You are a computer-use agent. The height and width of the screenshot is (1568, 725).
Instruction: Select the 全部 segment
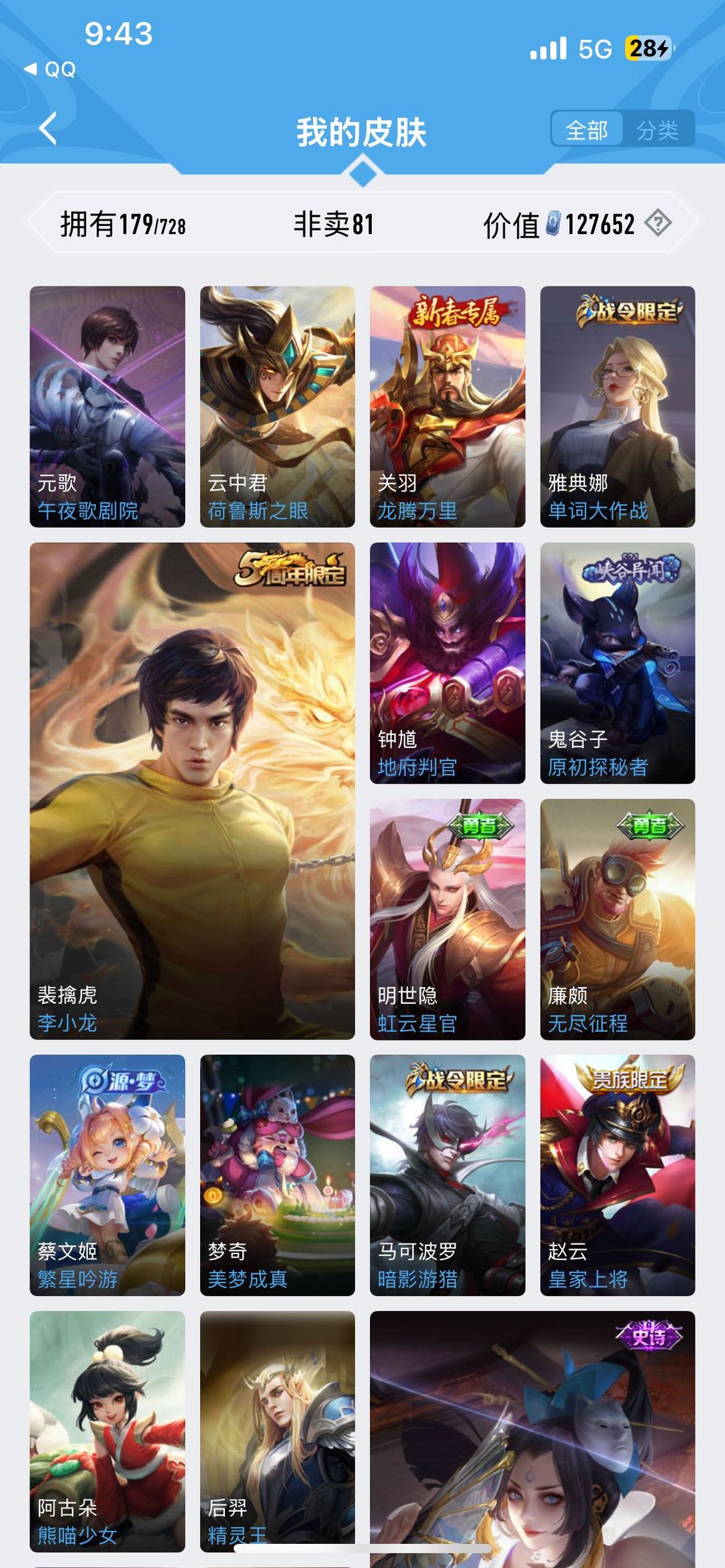587,129
